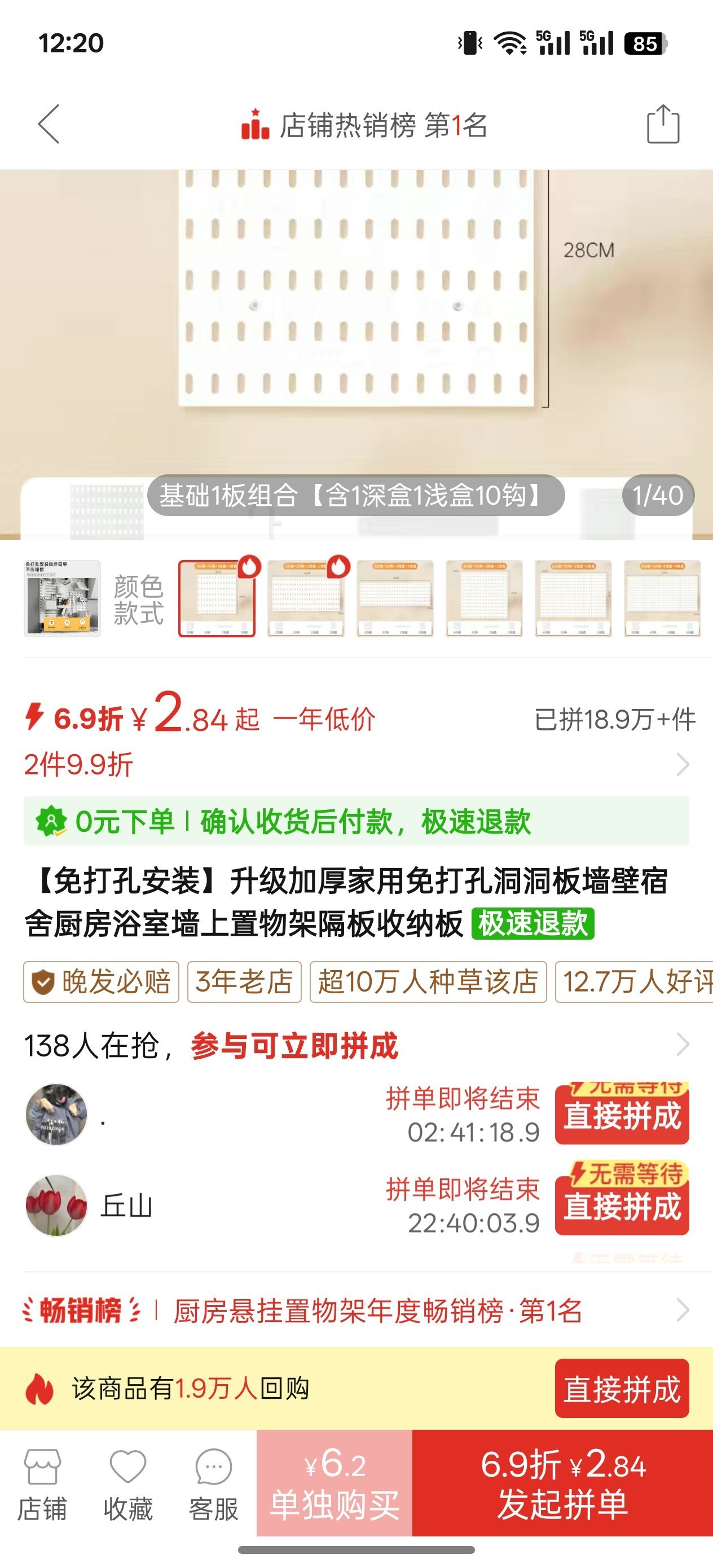This screenshot has height=1568, width=713.
Task: Open the product overview thumbnail beside 颜色款式
Action: pos(61,598)
